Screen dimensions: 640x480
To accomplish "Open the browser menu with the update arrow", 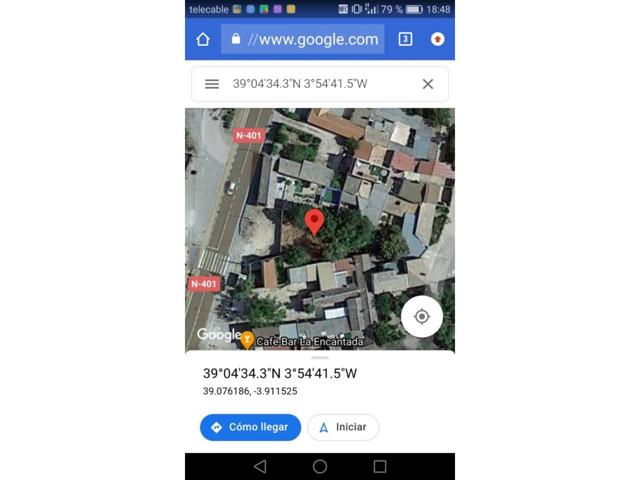I will [x=437, y=39].
